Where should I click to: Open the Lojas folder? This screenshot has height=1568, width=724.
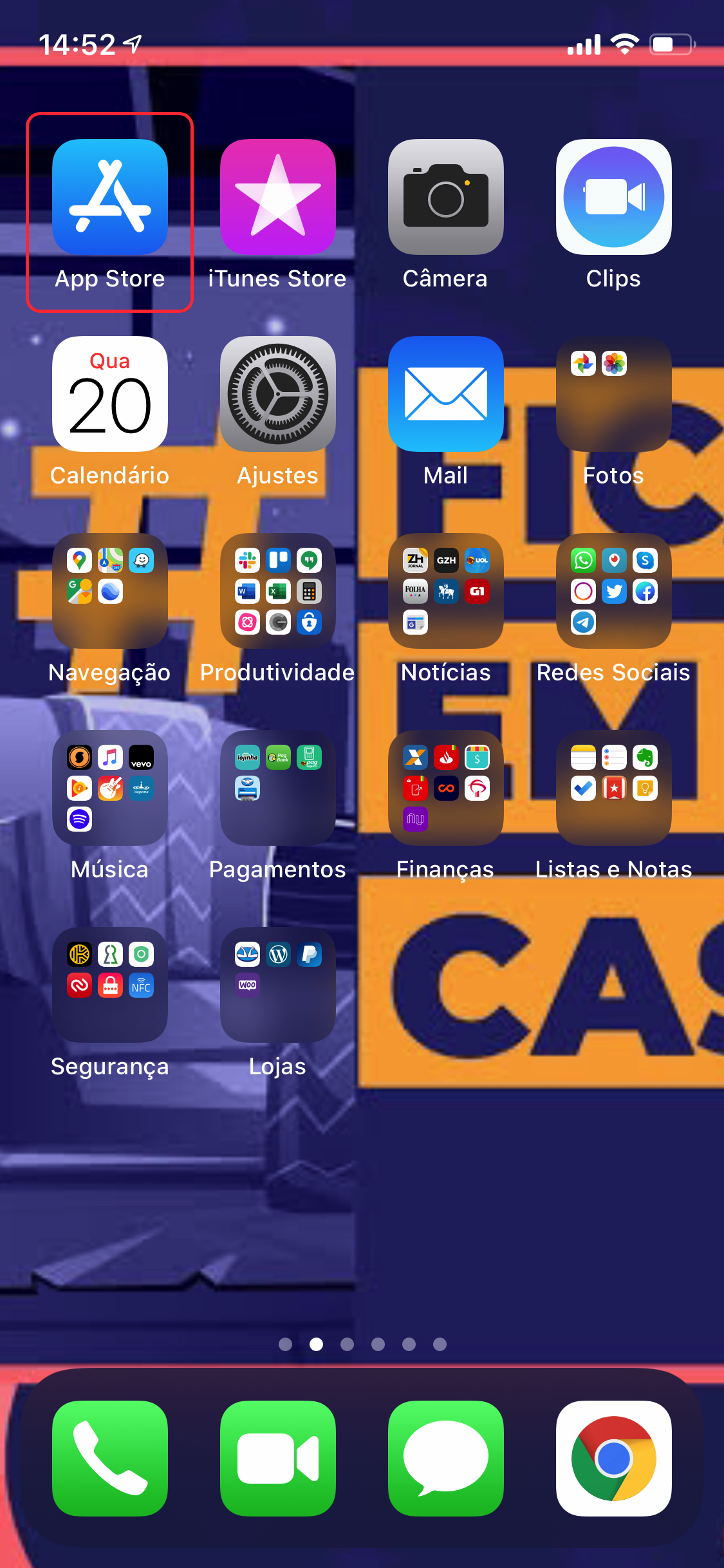277,985
